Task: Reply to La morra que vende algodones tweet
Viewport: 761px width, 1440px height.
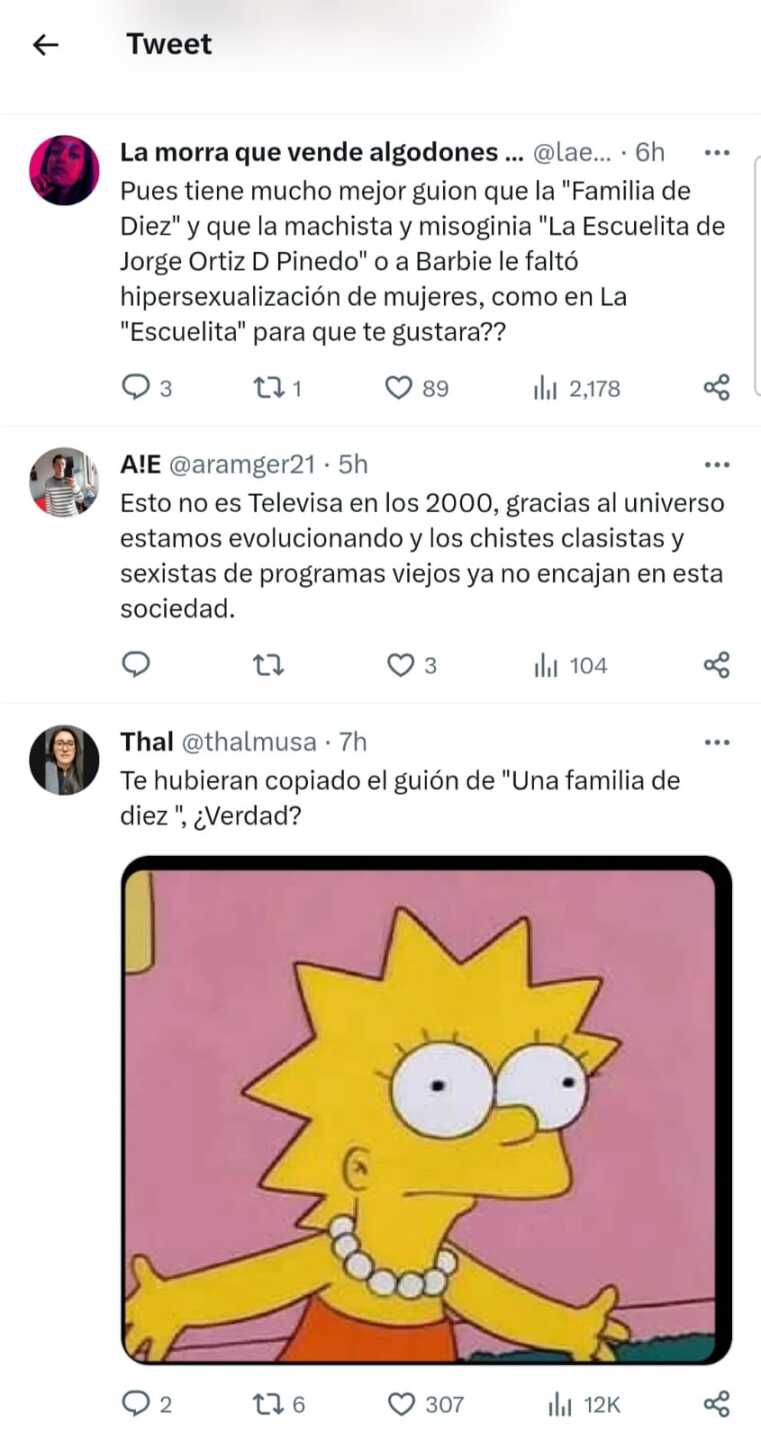Action: [x=135, y=387]
